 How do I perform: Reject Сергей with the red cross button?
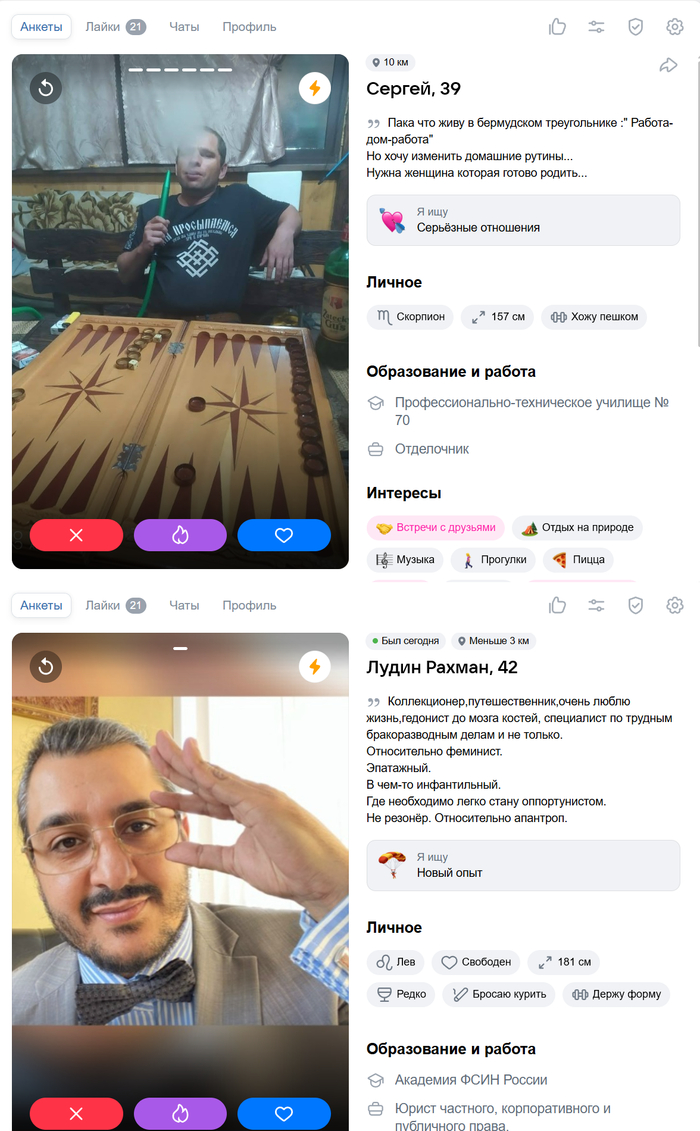click(76, 535)
